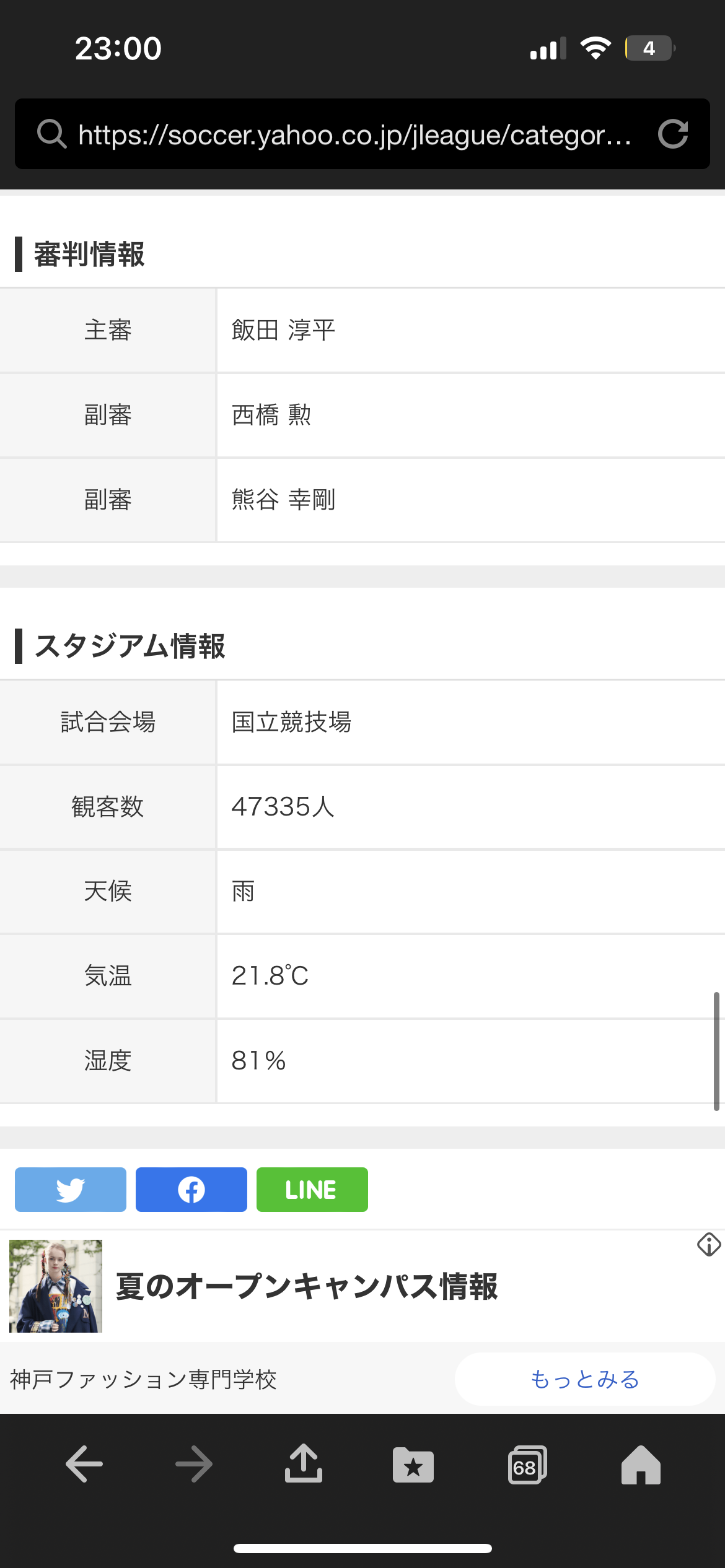The height and width of the screenshot is (1568, 725).
Task: Share on Facebook
Action: (x=191, y=1190)
